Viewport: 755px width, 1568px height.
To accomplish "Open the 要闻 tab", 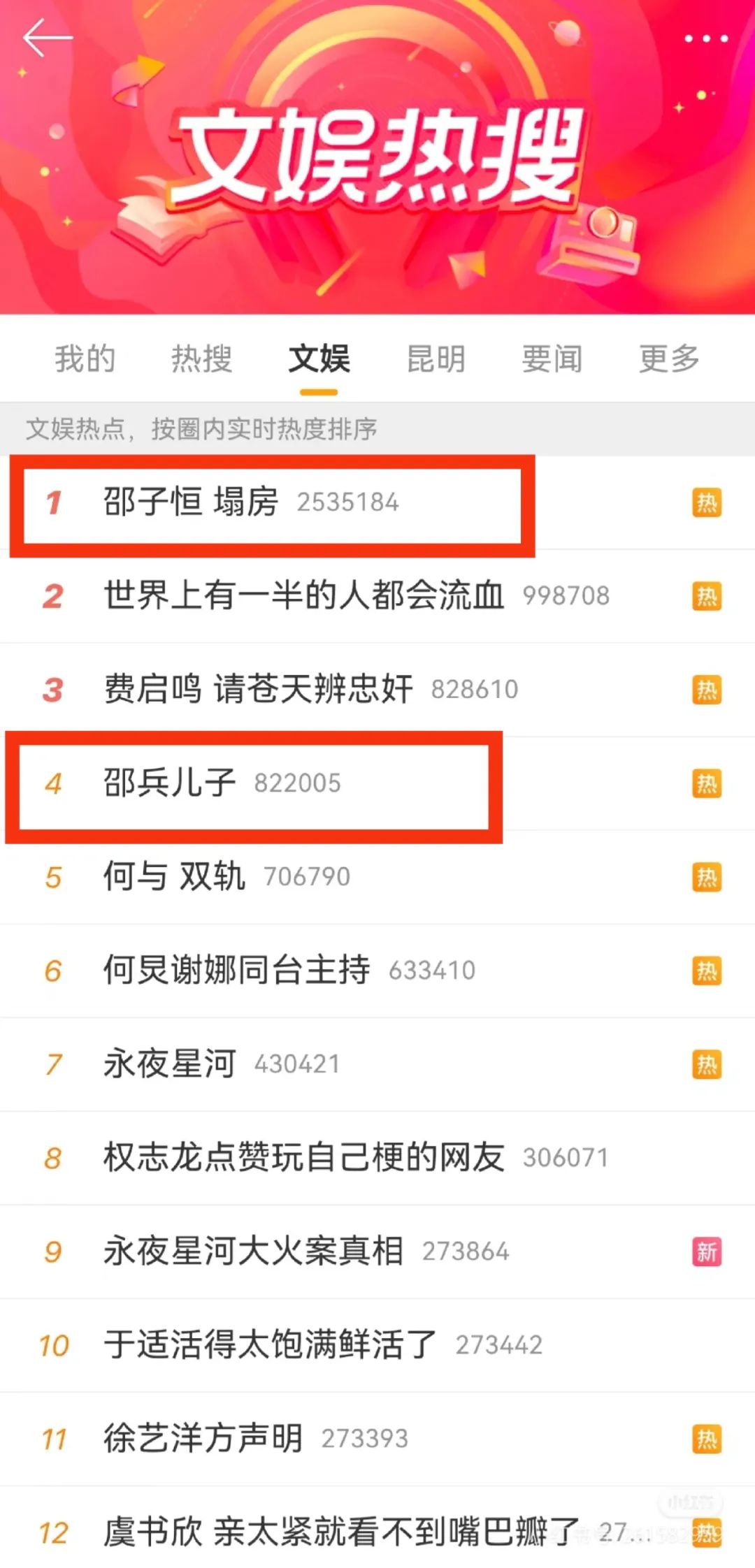I will pyautogui.click(x=552, y=359).
